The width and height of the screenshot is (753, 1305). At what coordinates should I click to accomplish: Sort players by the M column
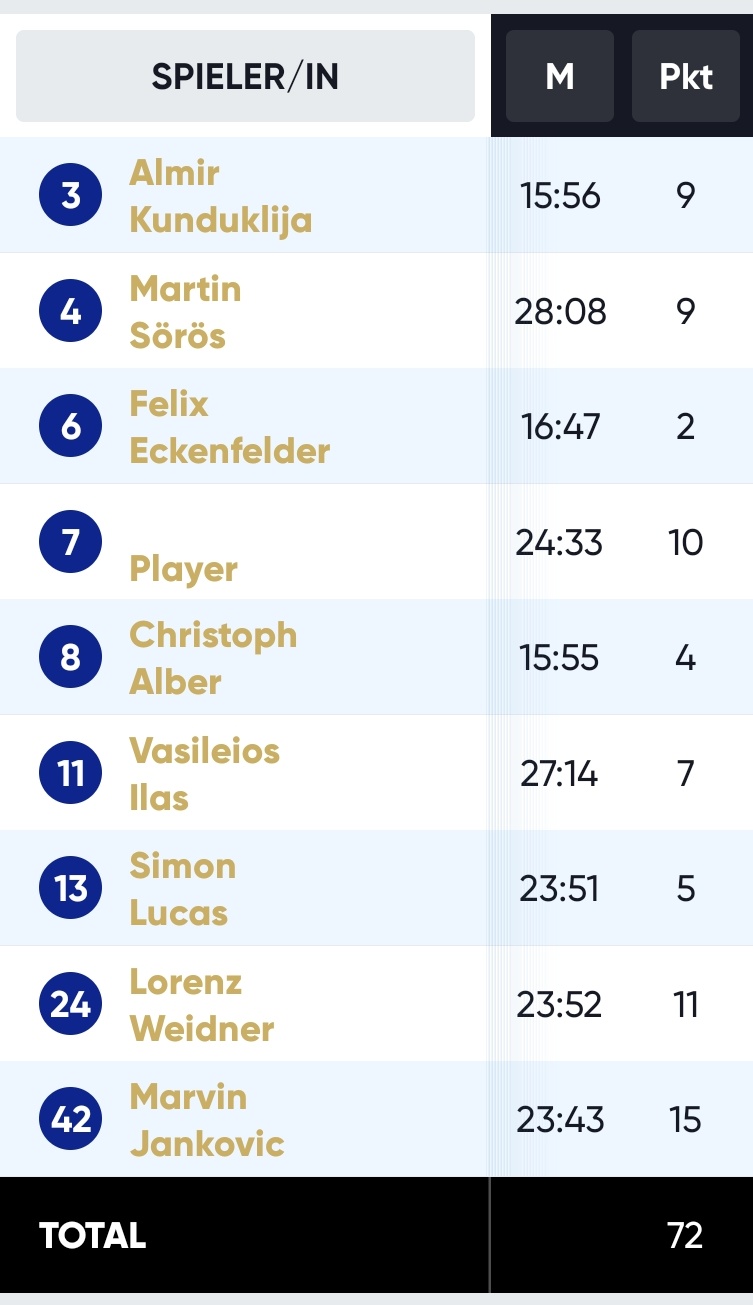point(560,76)
